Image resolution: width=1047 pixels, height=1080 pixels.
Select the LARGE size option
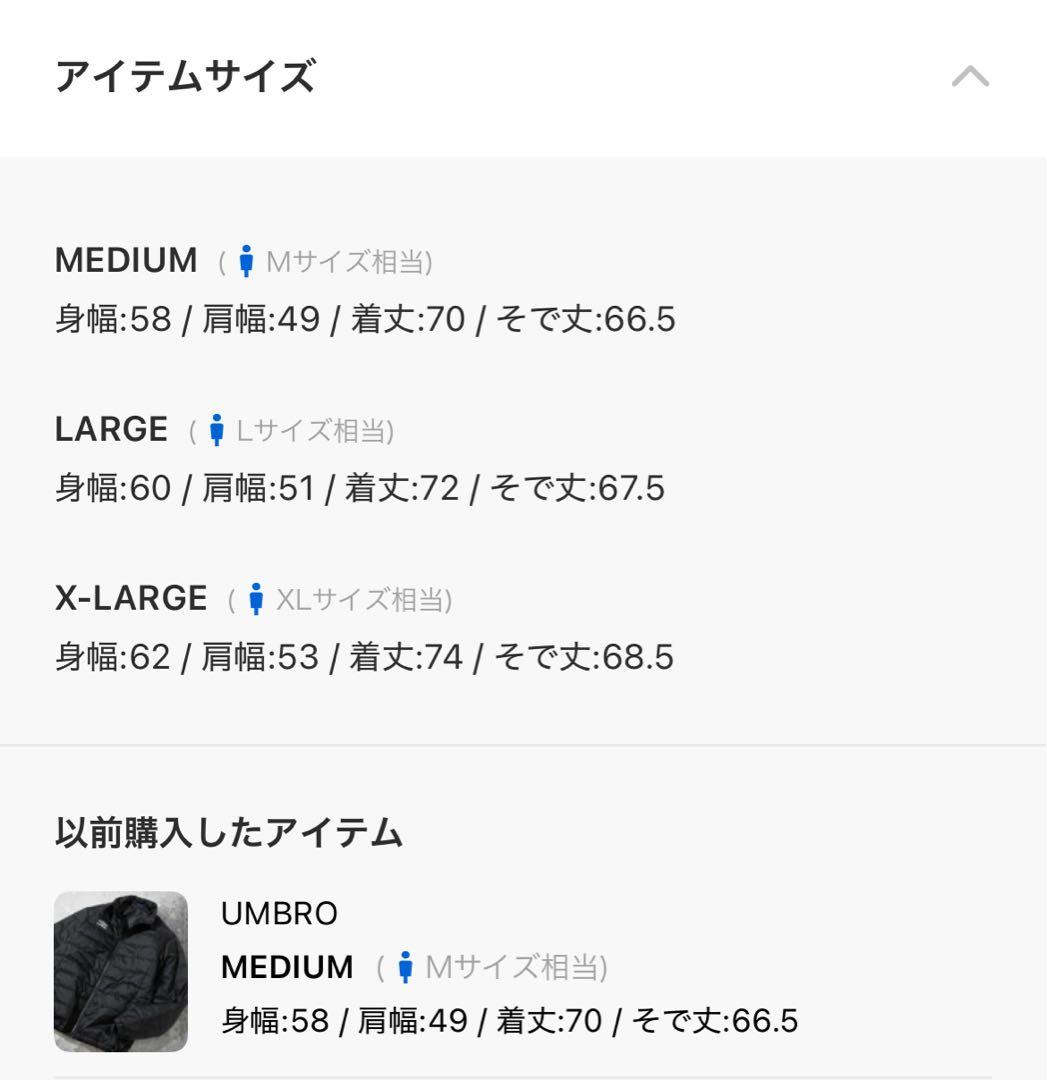tap(111, 428)
